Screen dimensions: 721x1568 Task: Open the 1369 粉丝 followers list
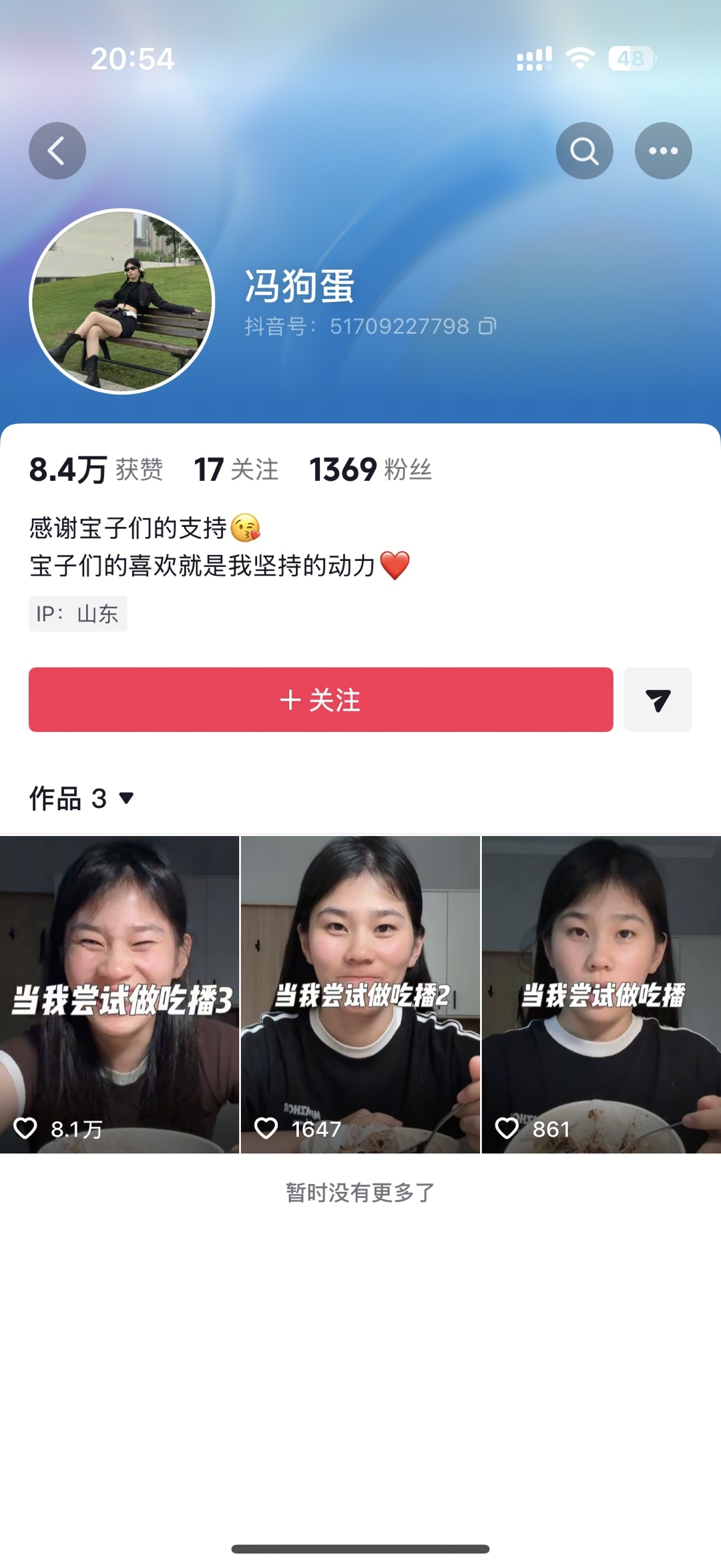pos(371,469)
